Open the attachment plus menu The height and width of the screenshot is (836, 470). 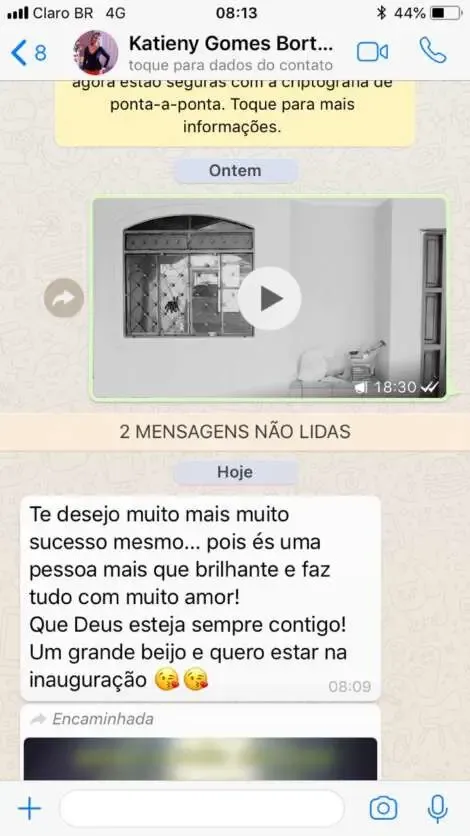30,809
